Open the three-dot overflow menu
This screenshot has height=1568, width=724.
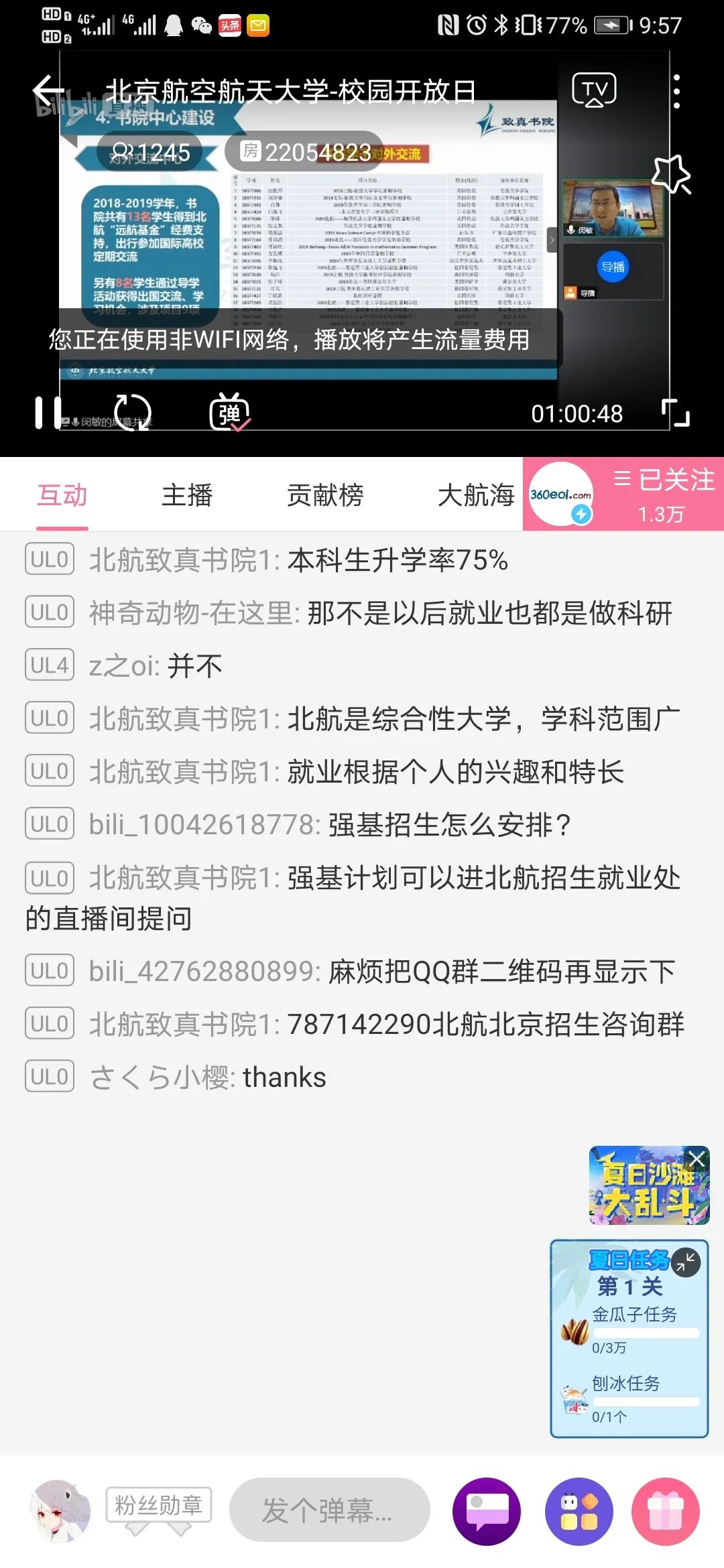[x=676, y=91]
